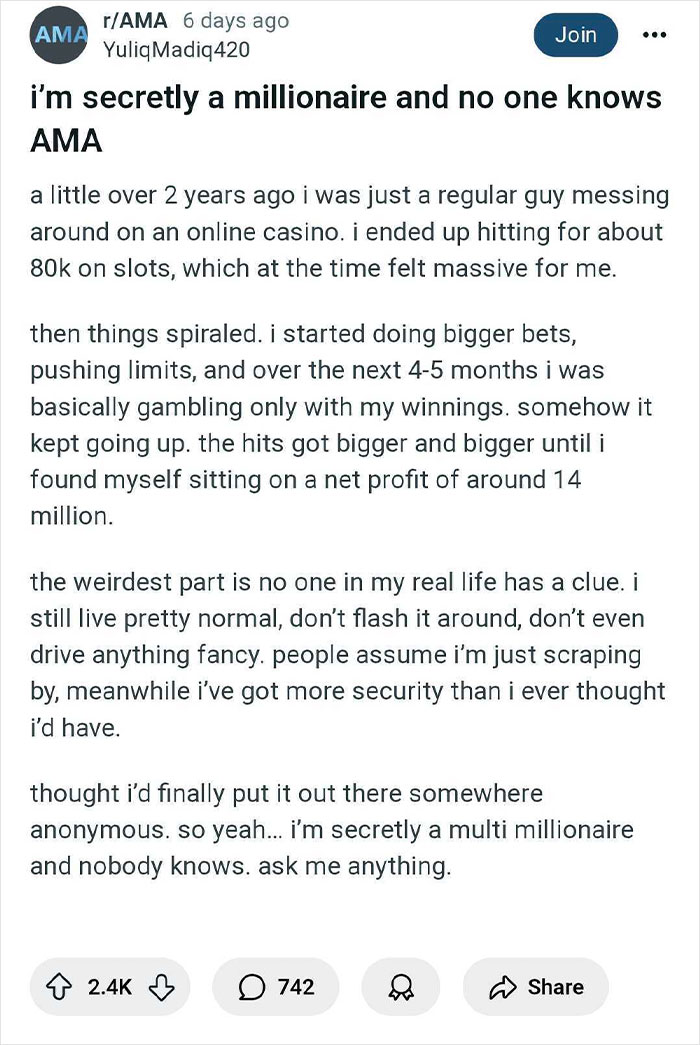View YuliqMadiq420's profile

click(176, 49)
